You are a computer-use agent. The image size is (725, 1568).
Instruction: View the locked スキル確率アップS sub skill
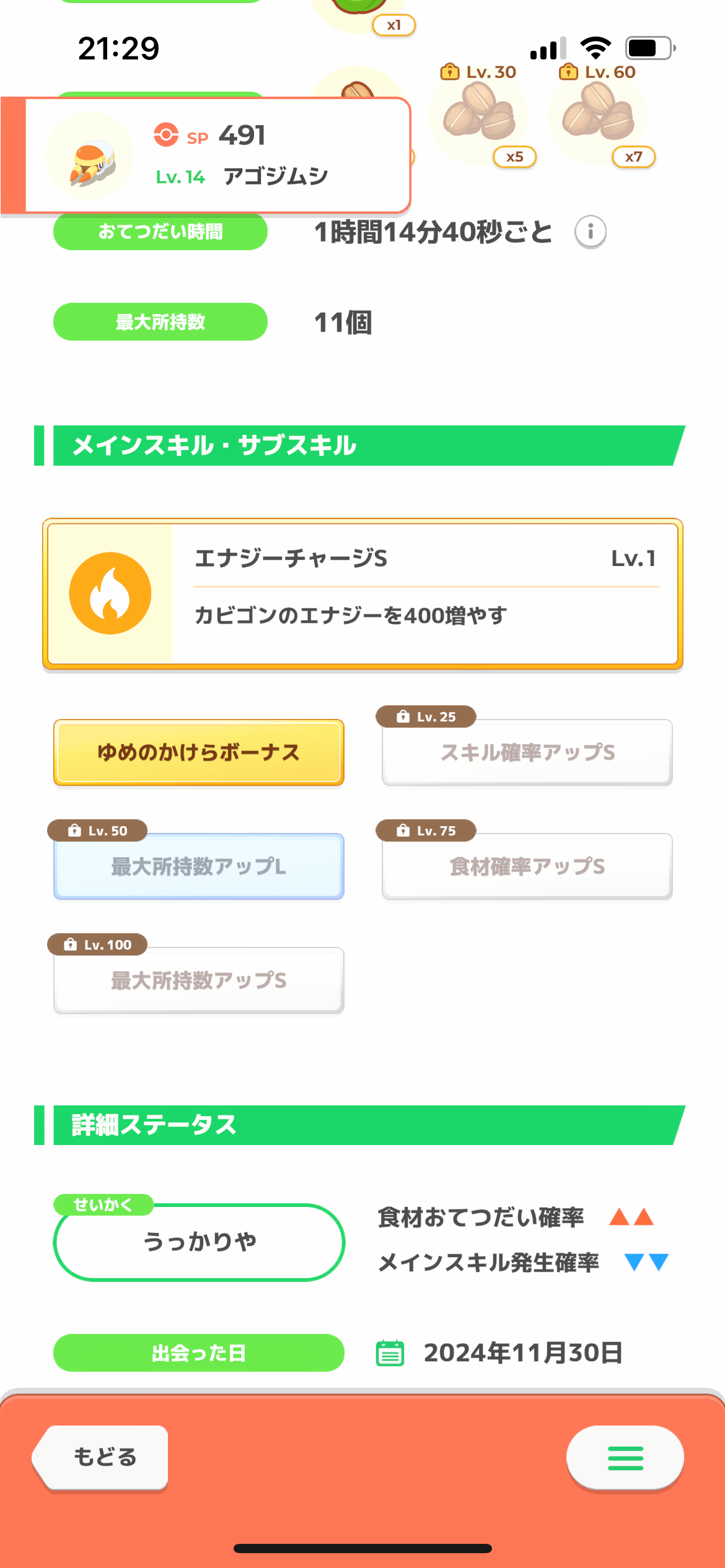coord(527,752)
